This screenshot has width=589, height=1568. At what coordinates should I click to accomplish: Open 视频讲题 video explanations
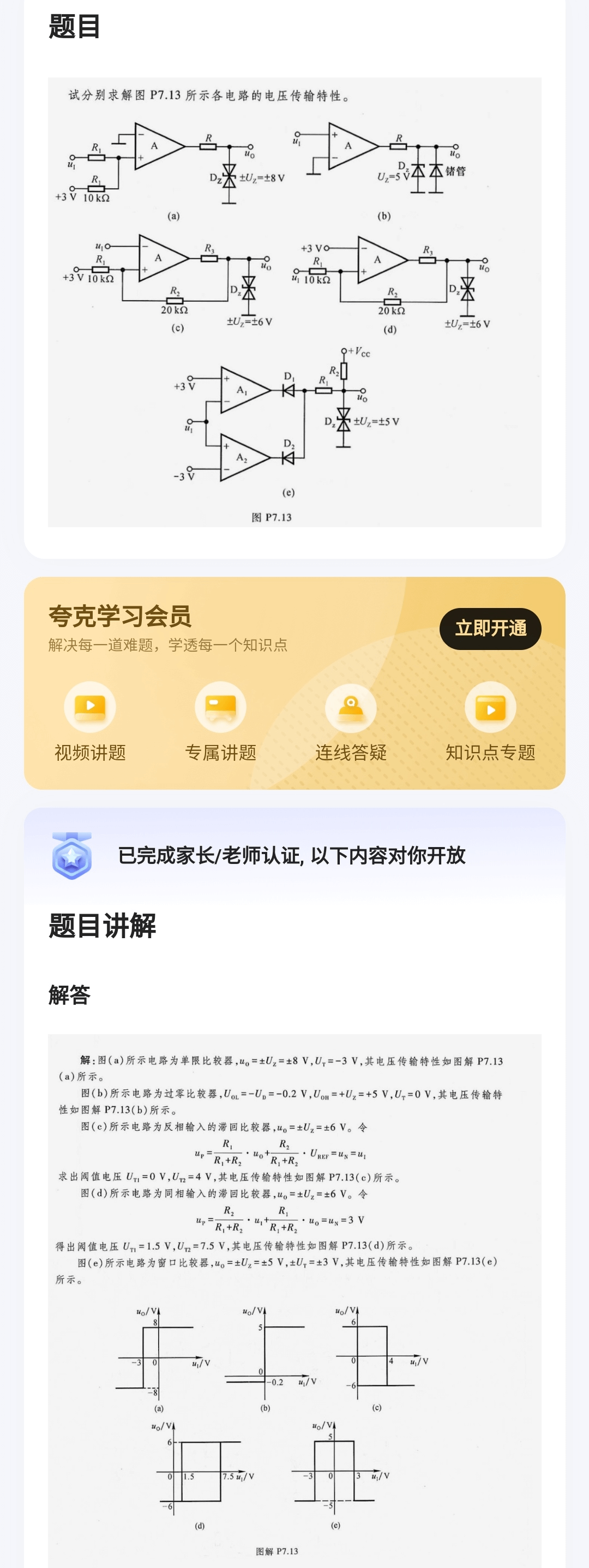[90, 722]
